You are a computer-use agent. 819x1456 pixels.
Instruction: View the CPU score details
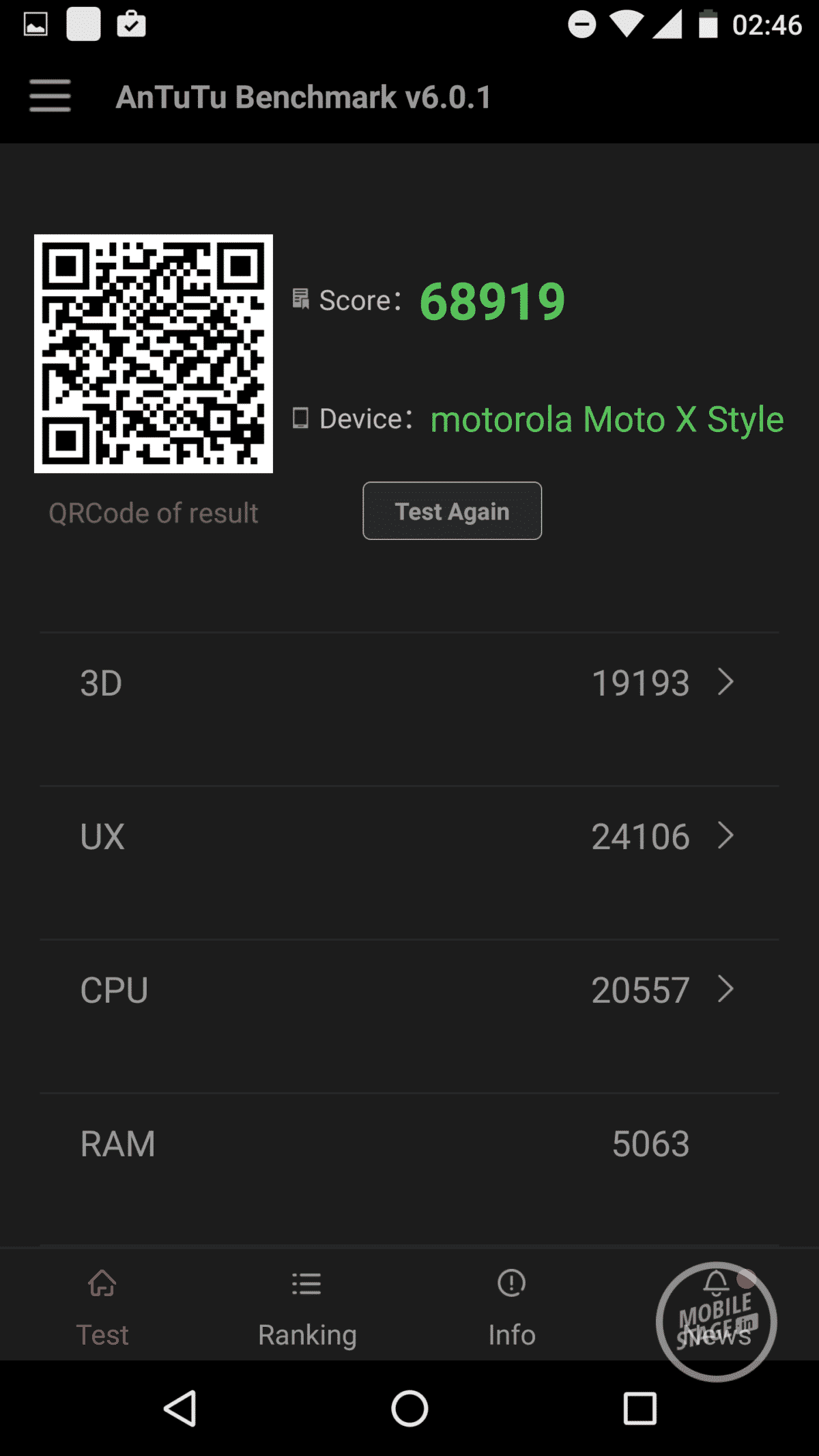point(725,990)
